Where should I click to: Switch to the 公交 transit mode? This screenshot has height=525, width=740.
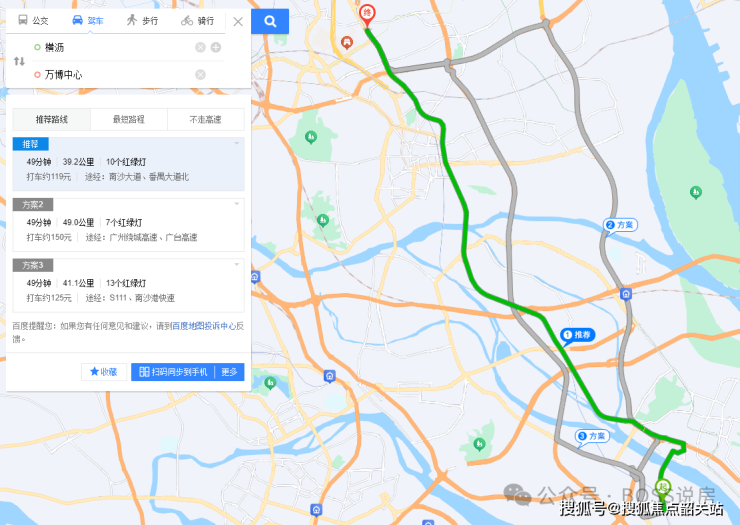click(x=33, y=21)
